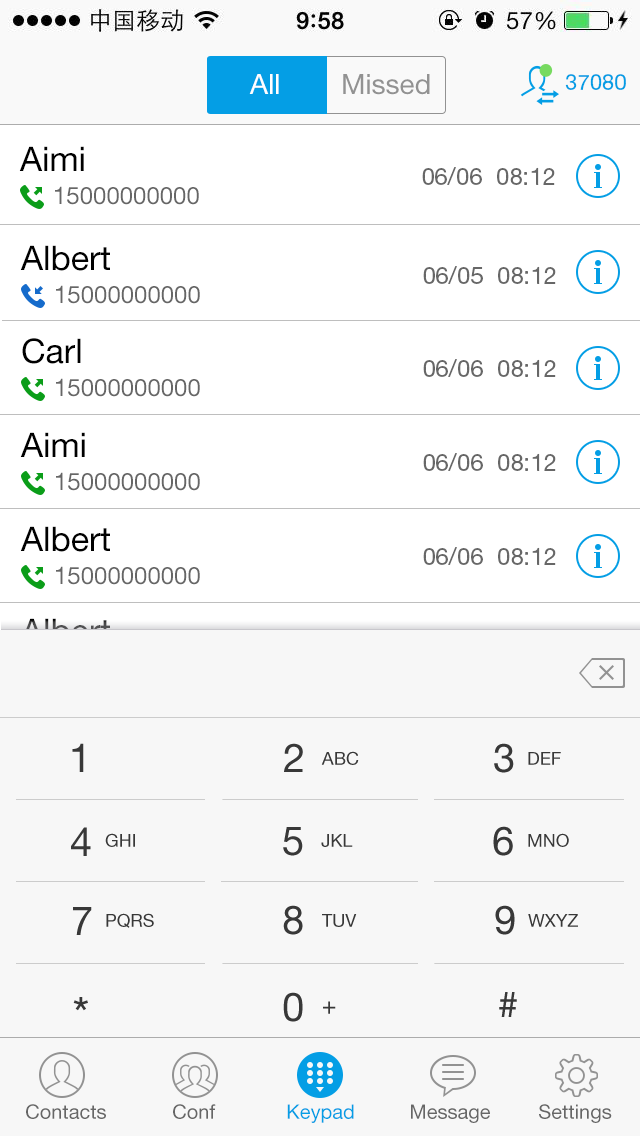Open the Contacts tab
640x1136 pixels.
point(65,1087)
